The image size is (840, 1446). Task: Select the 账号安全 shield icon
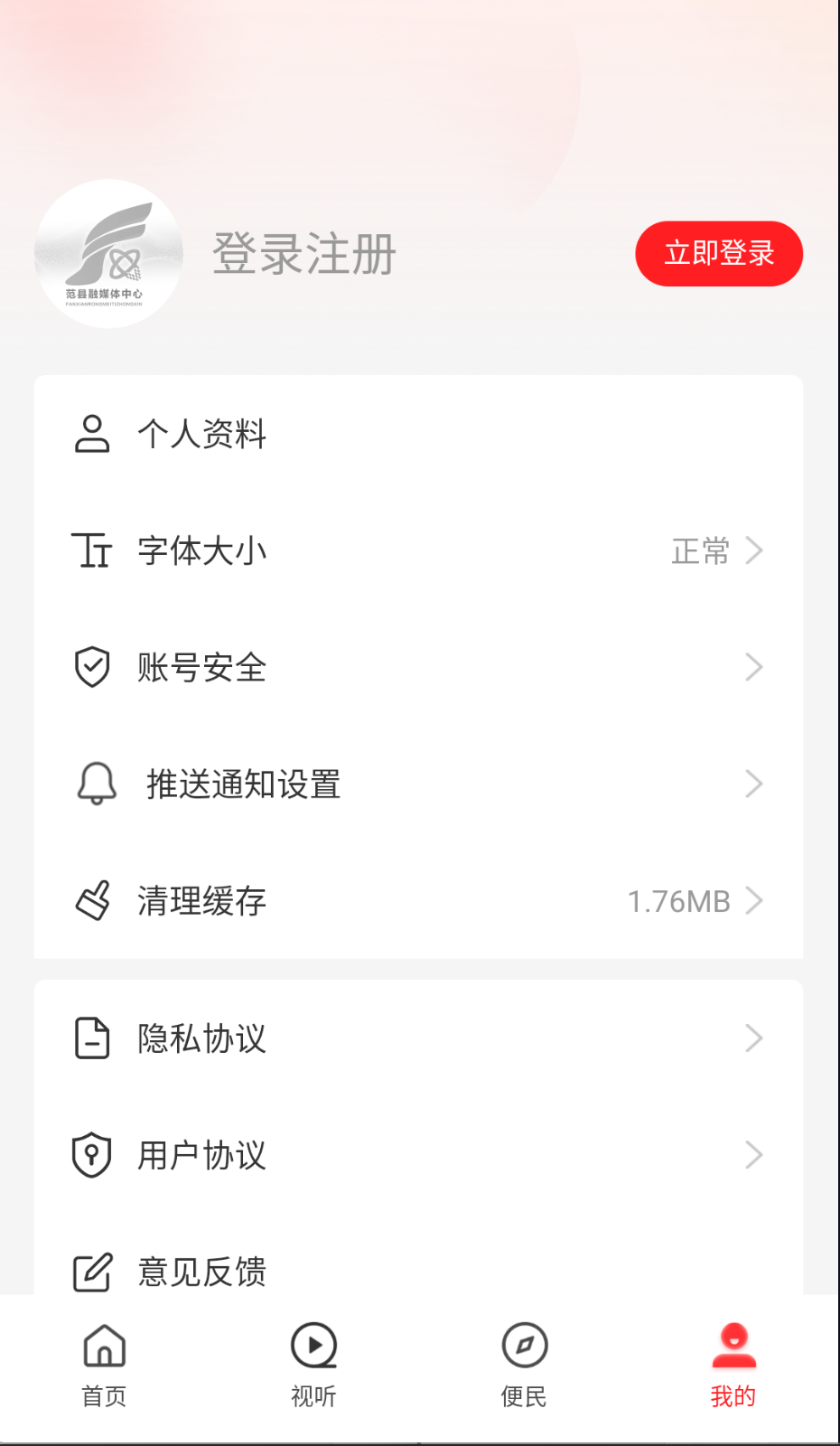click(91, 667)
